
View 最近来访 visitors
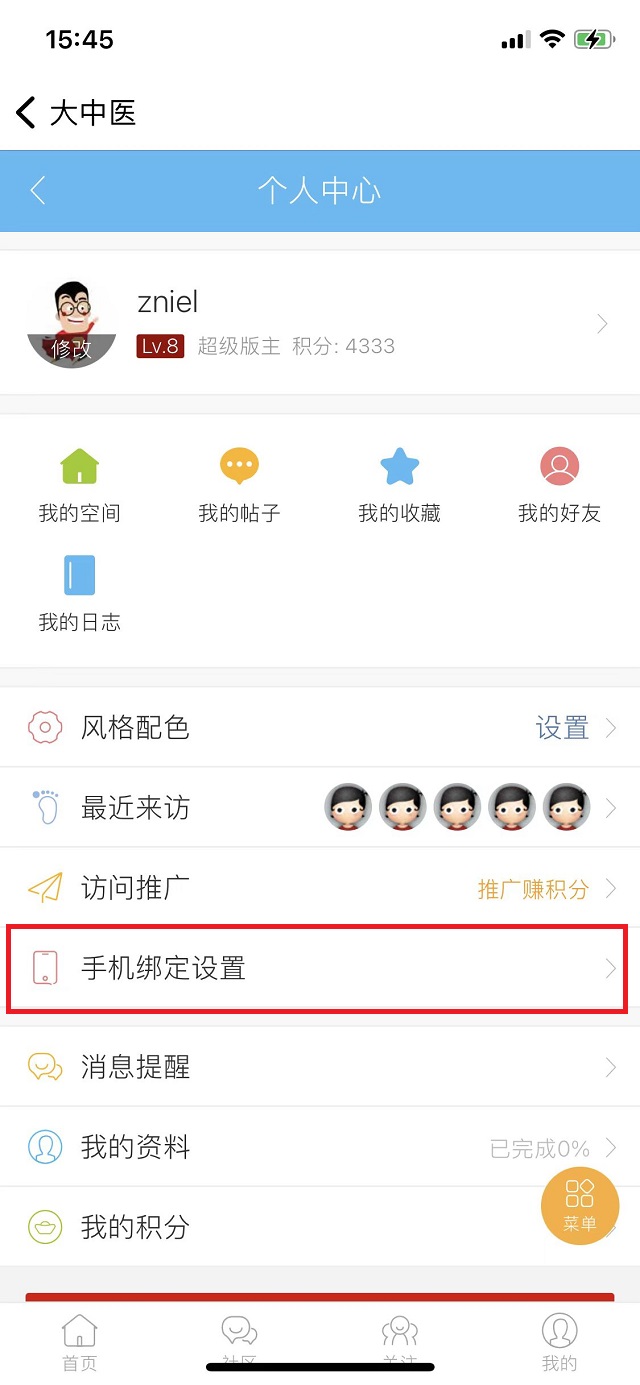coord(320,807)
